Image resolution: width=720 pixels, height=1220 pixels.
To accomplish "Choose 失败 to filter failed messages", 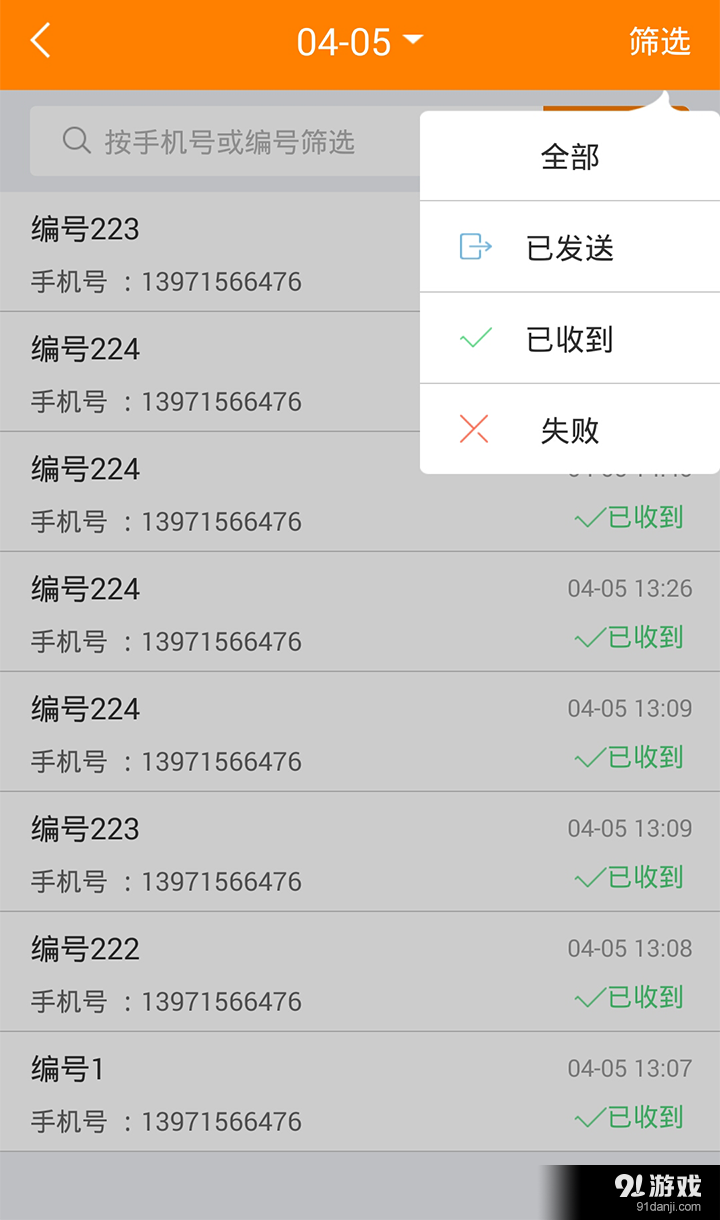I will point(570,429).
